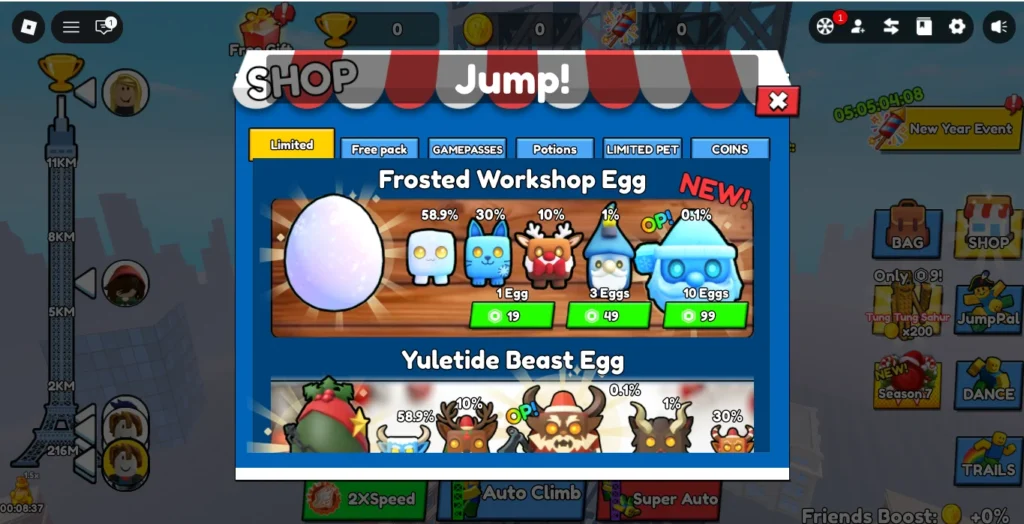Open the COINS tab
Screen dimensions: 1024x524
point(730,149)
